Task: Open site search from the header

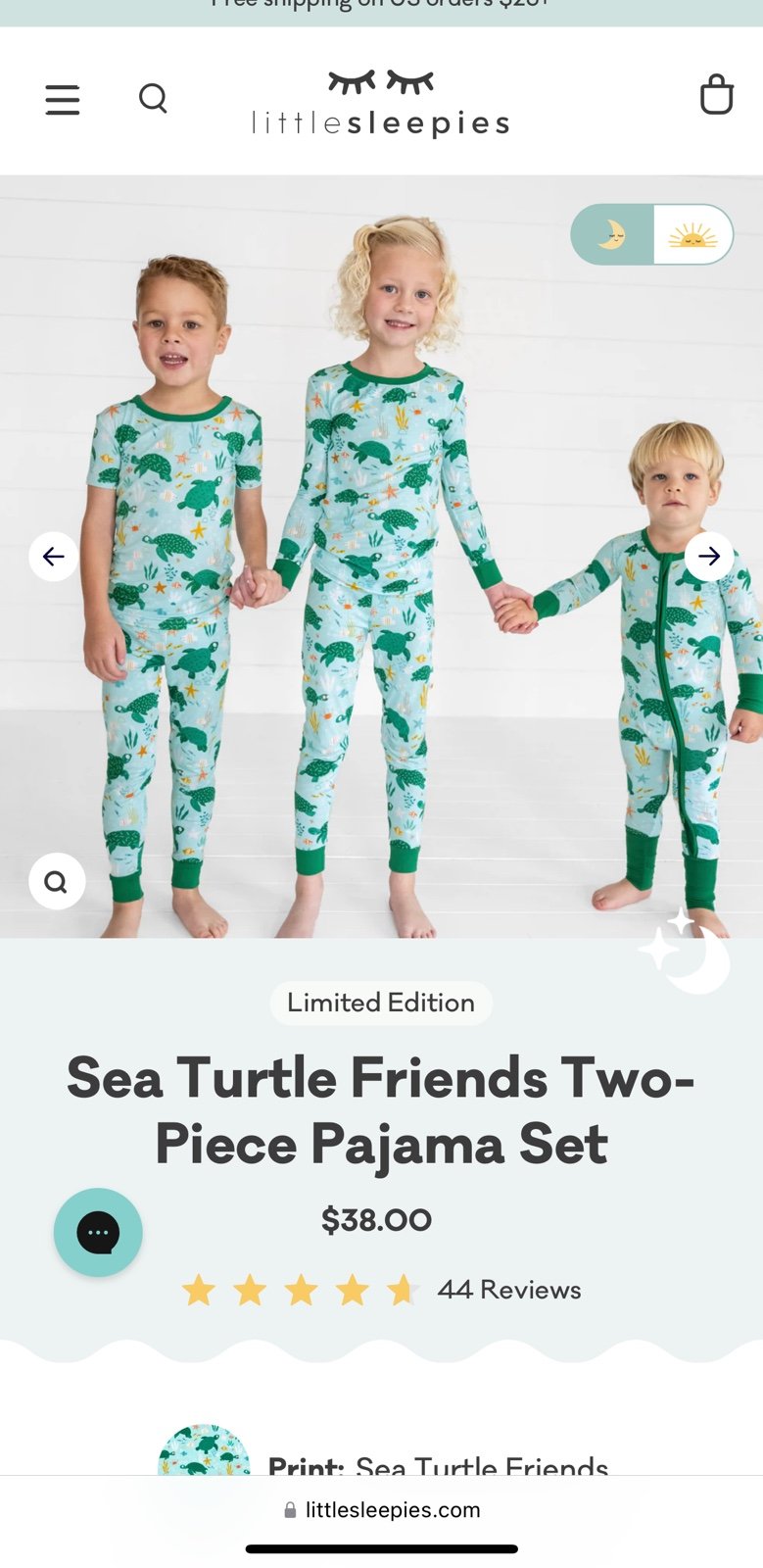Action: [x=153, y=98]
